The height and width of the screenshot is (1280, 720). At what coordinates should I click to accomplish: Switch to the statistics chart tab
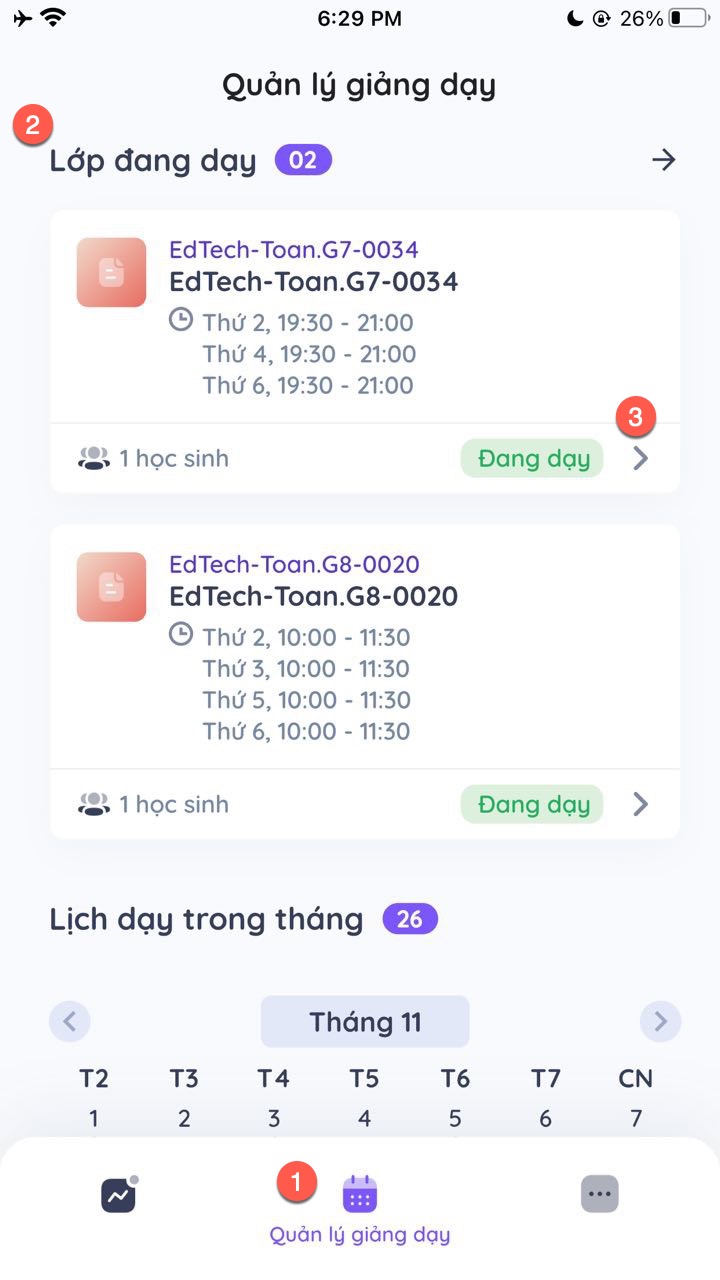[119, 1195]
